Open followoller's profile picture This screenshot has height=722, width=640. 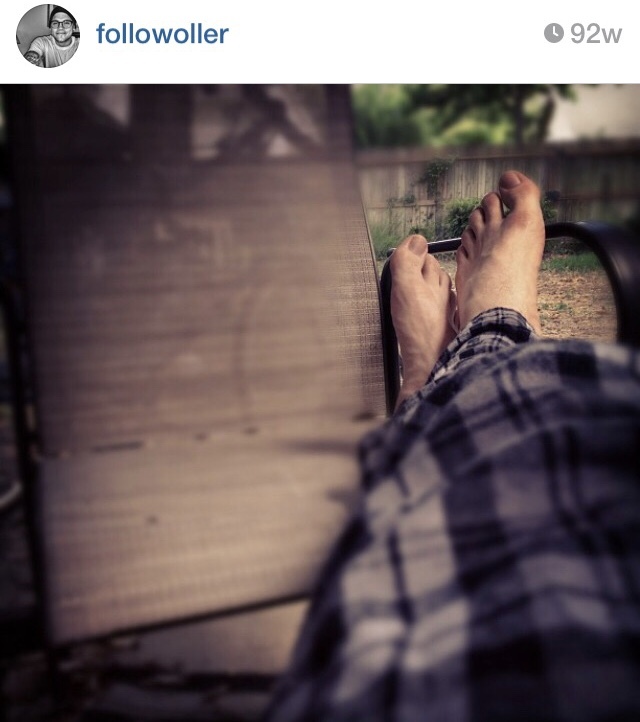point(47,35)
